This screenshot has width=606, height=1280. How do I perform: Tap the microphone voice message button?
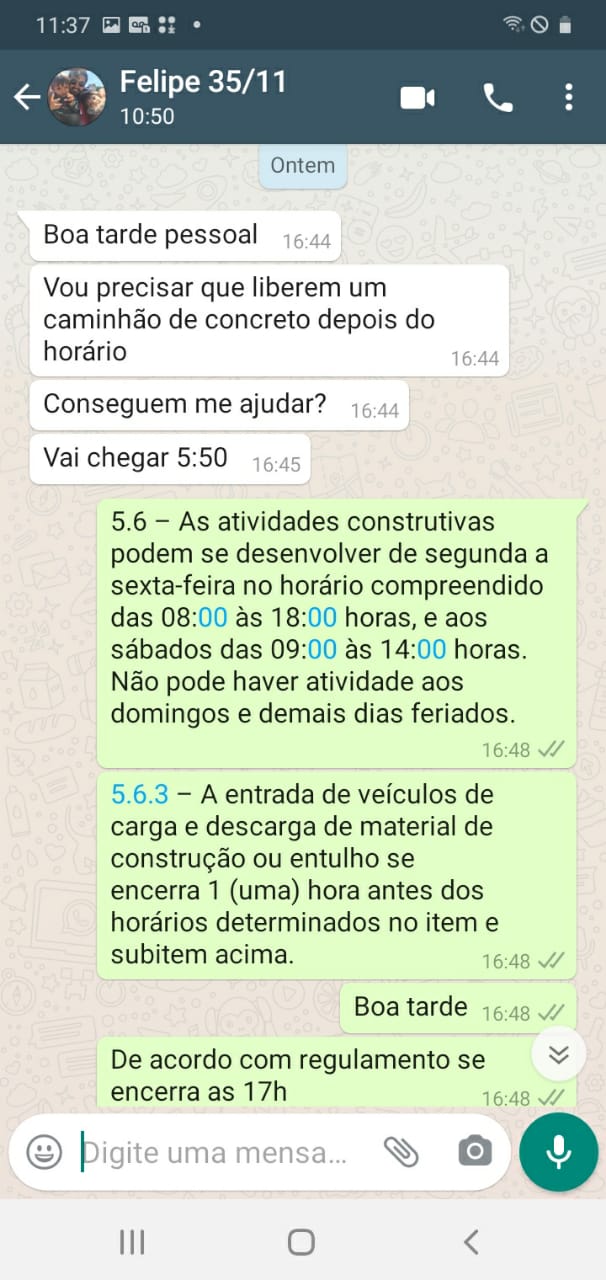pyautogui.click(x=558, y=1152)
